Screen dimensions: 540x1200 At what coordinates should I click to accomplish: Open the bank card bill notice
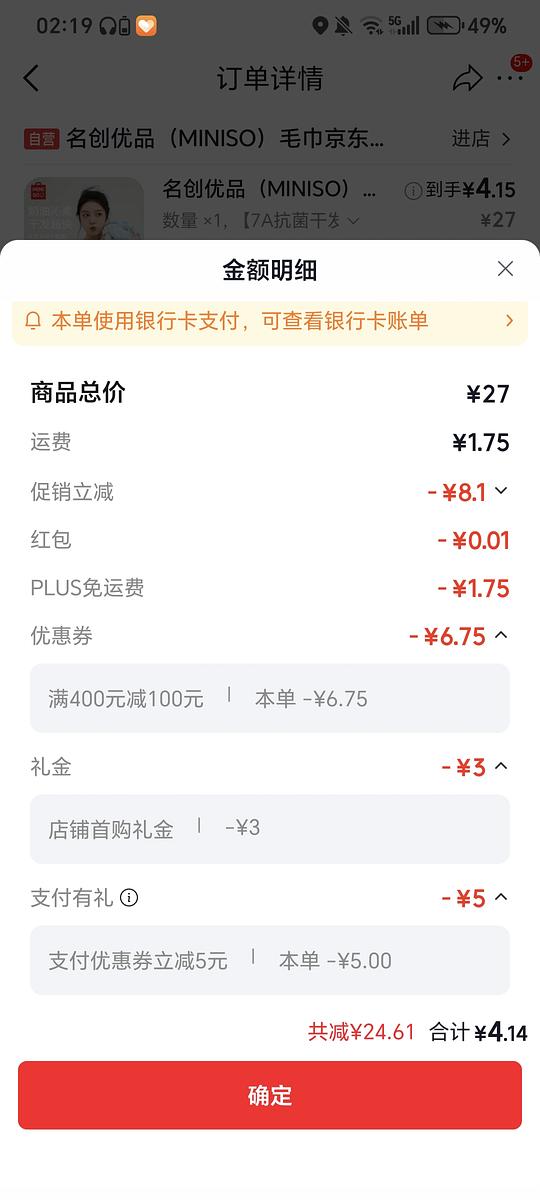coord(270,321)
